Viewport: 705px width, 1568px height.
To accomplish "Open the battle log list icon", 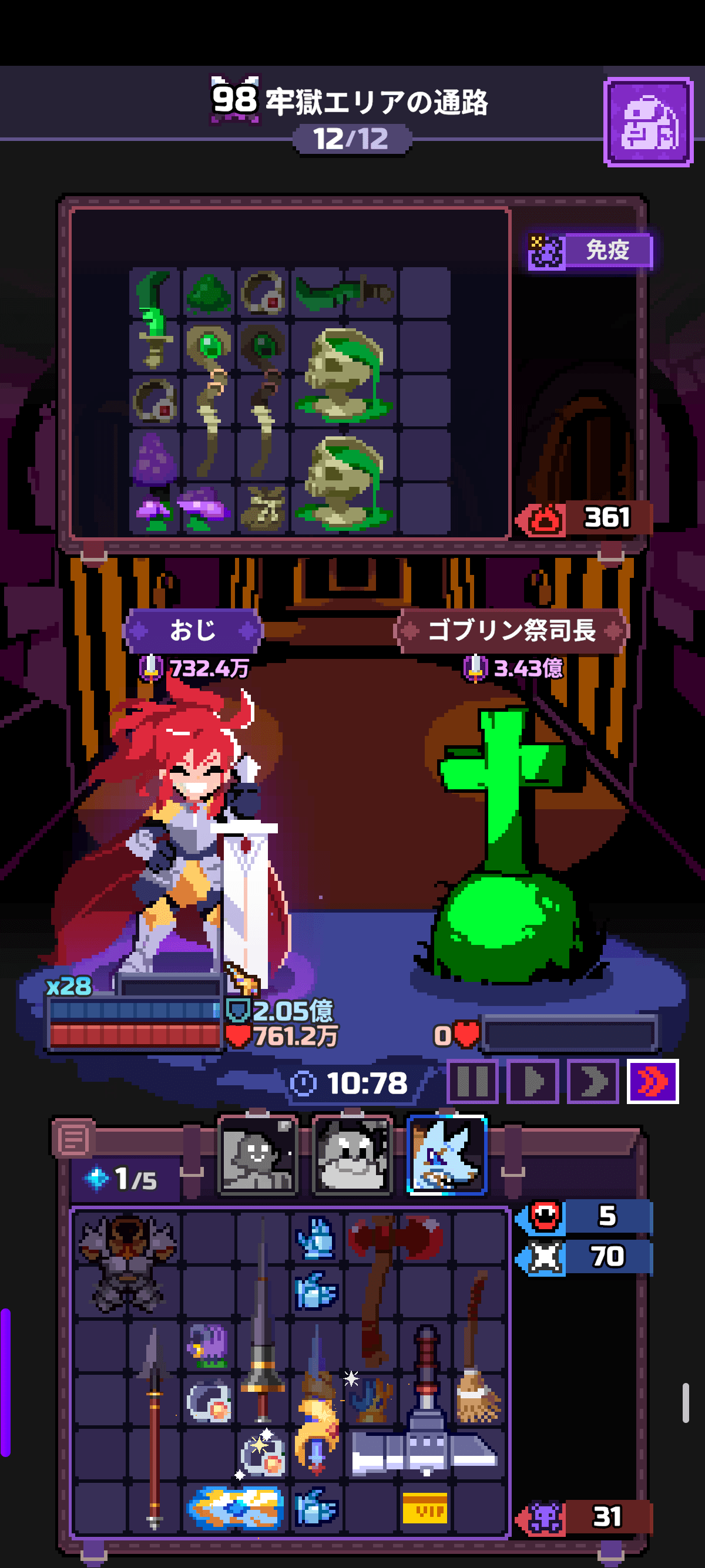I will (x=73, y=1138).
